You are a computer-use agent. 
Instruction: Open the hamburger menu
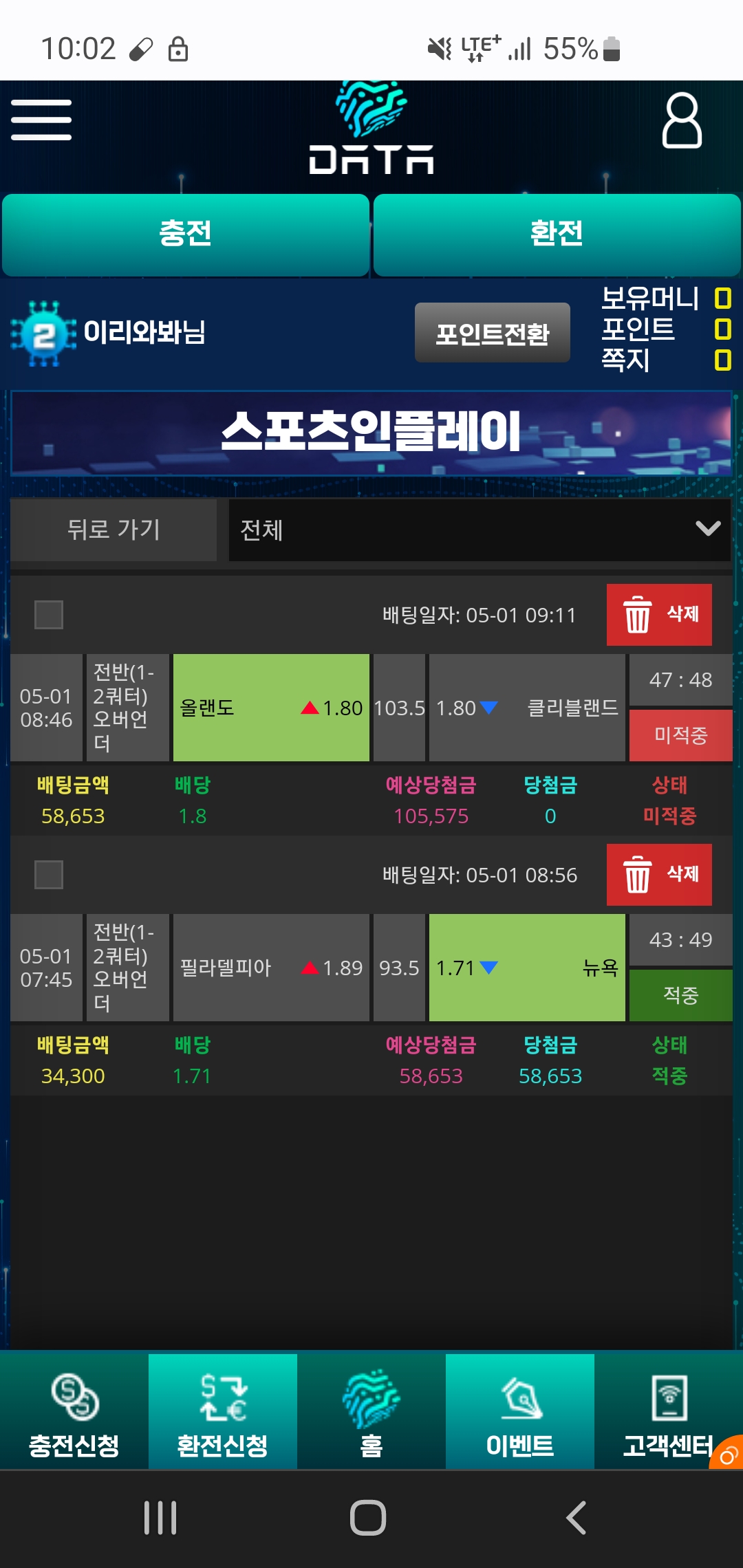41,120
